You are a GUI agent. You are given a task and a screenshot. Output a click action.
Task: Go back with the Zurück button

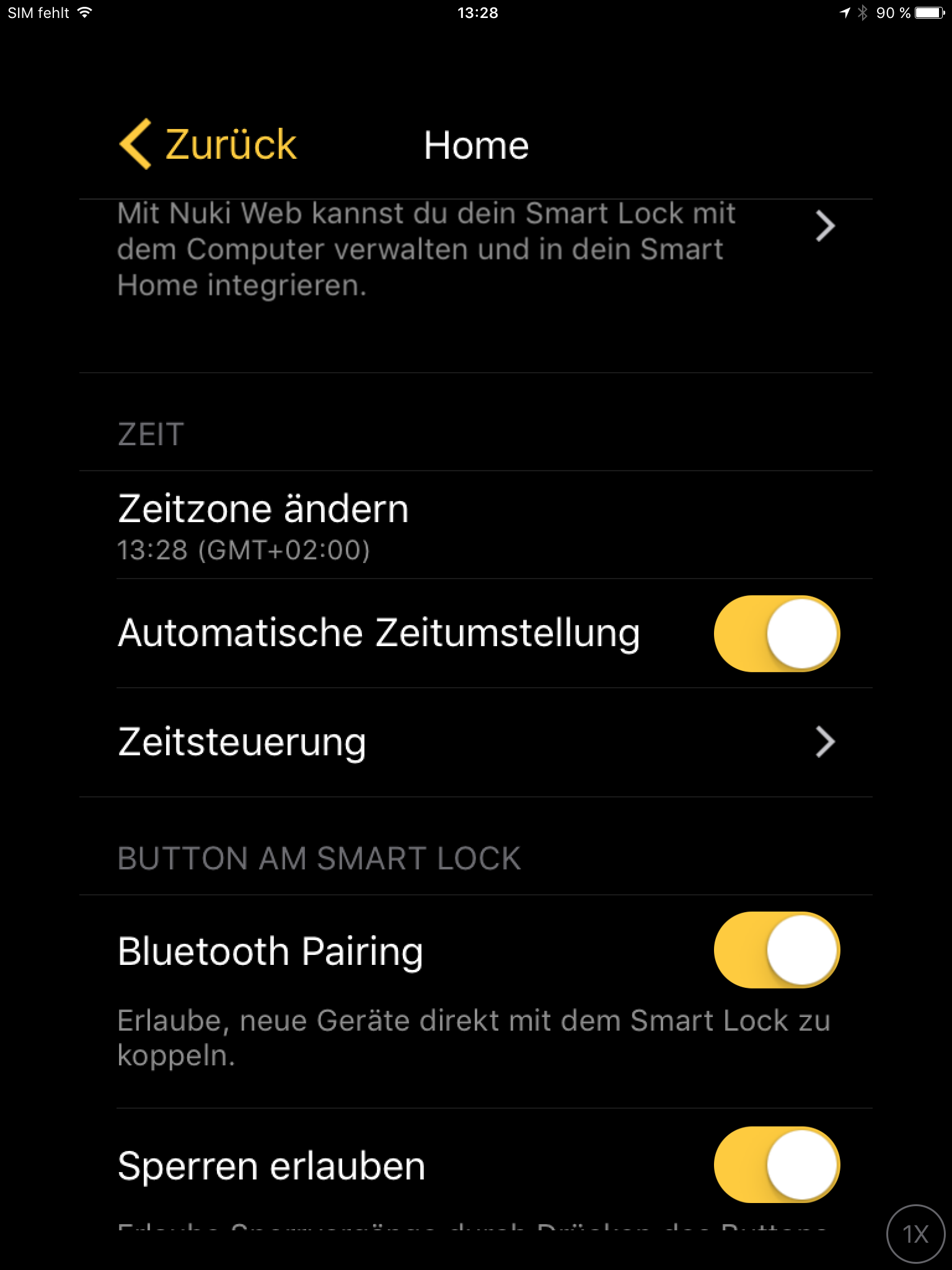208,144
